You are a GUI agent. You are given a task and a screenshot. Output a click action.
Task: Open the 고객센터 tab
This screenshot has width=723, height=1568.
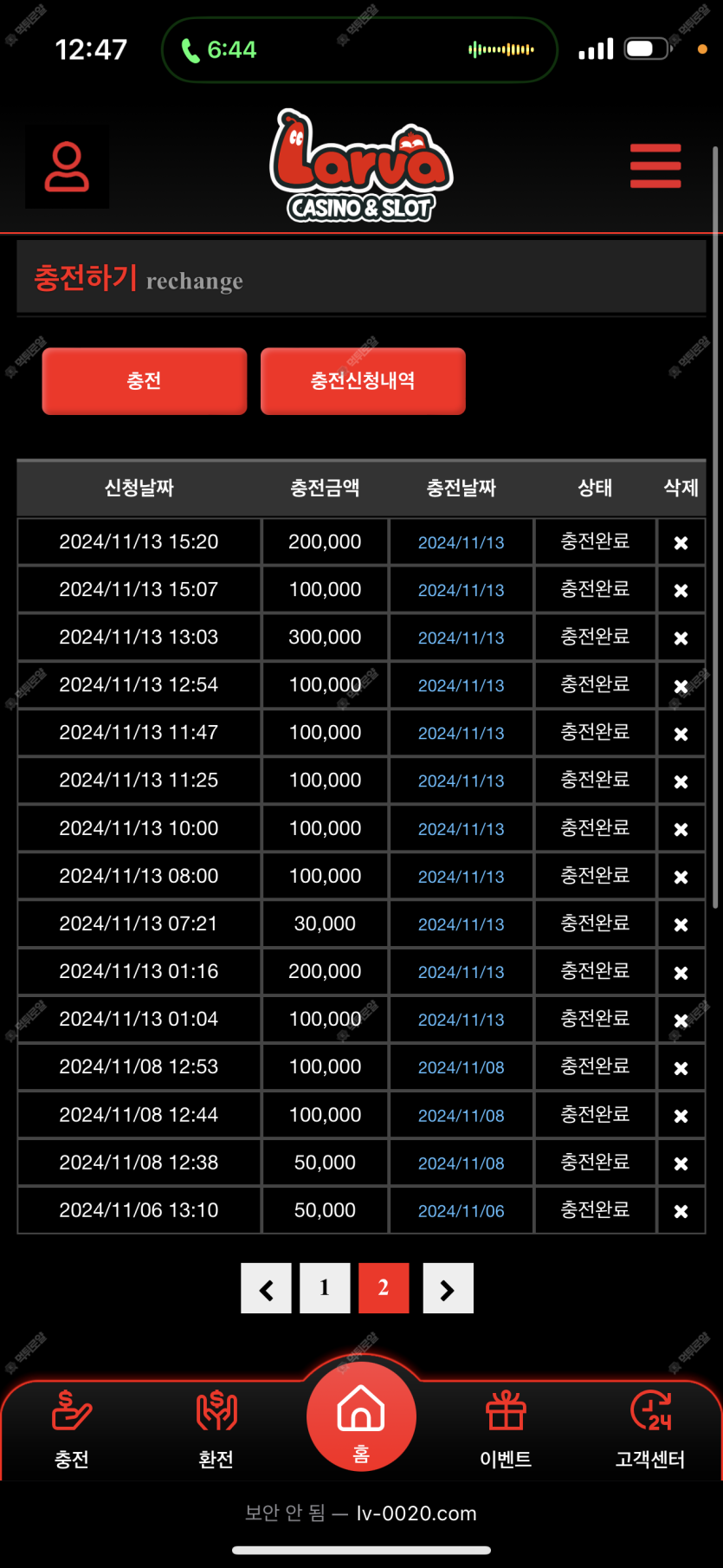point(650,1429)
